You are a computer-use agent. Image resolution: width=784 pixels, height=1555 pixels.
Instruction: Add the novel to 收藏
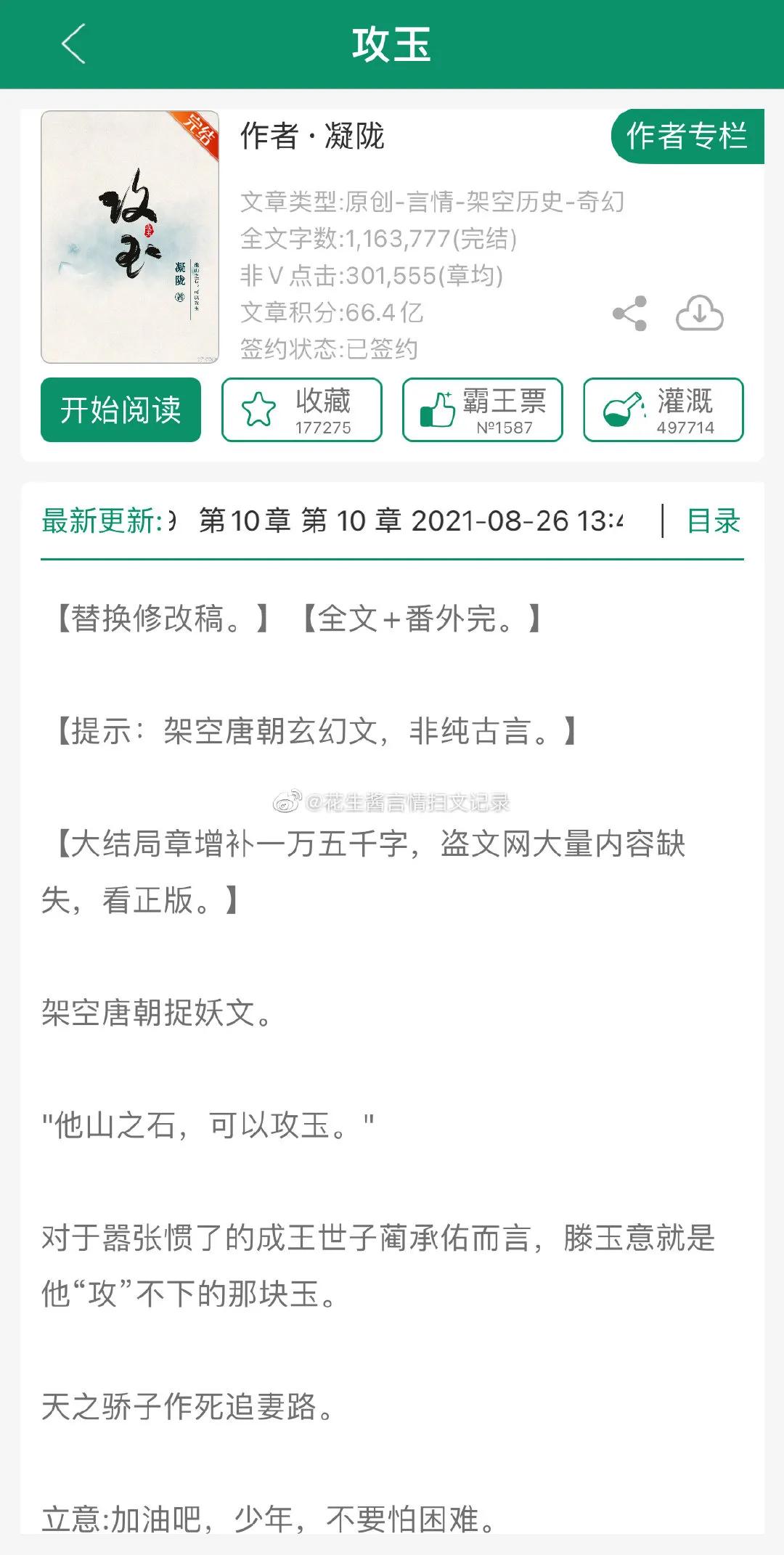(302, 410)
